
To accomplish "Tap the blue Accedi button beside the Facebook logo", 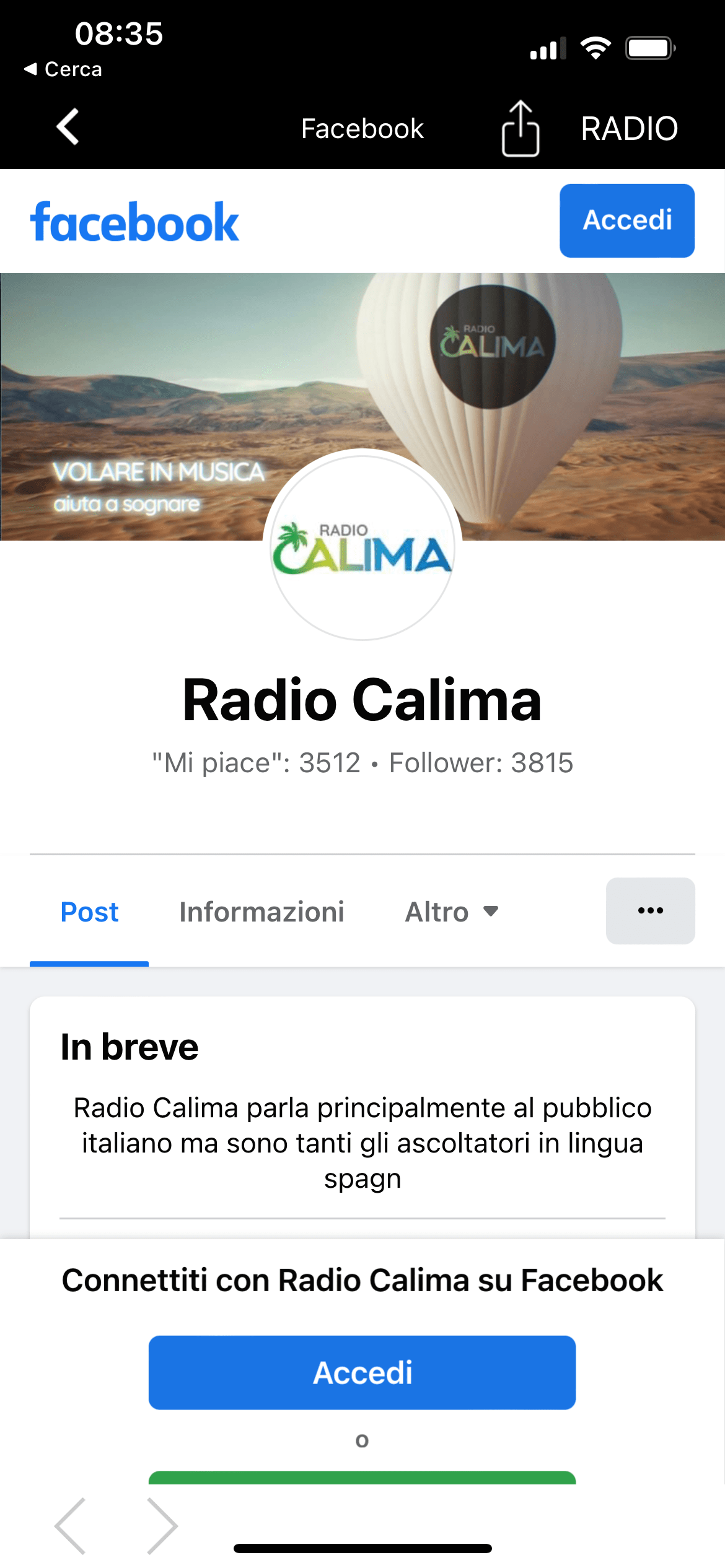I will (626, 220).
